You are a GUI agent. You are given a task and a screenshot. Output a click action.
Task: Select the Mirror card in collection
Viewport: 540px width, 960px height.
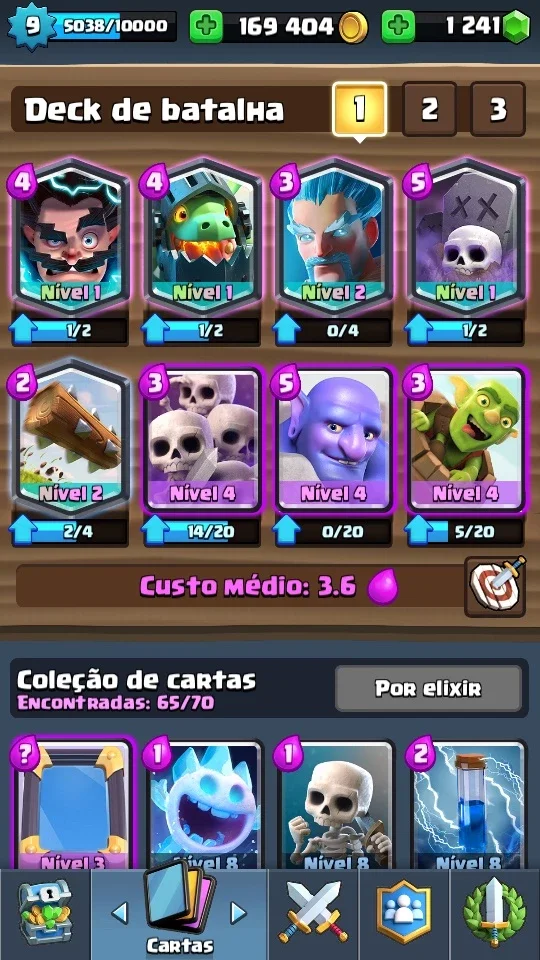point(71,803)
